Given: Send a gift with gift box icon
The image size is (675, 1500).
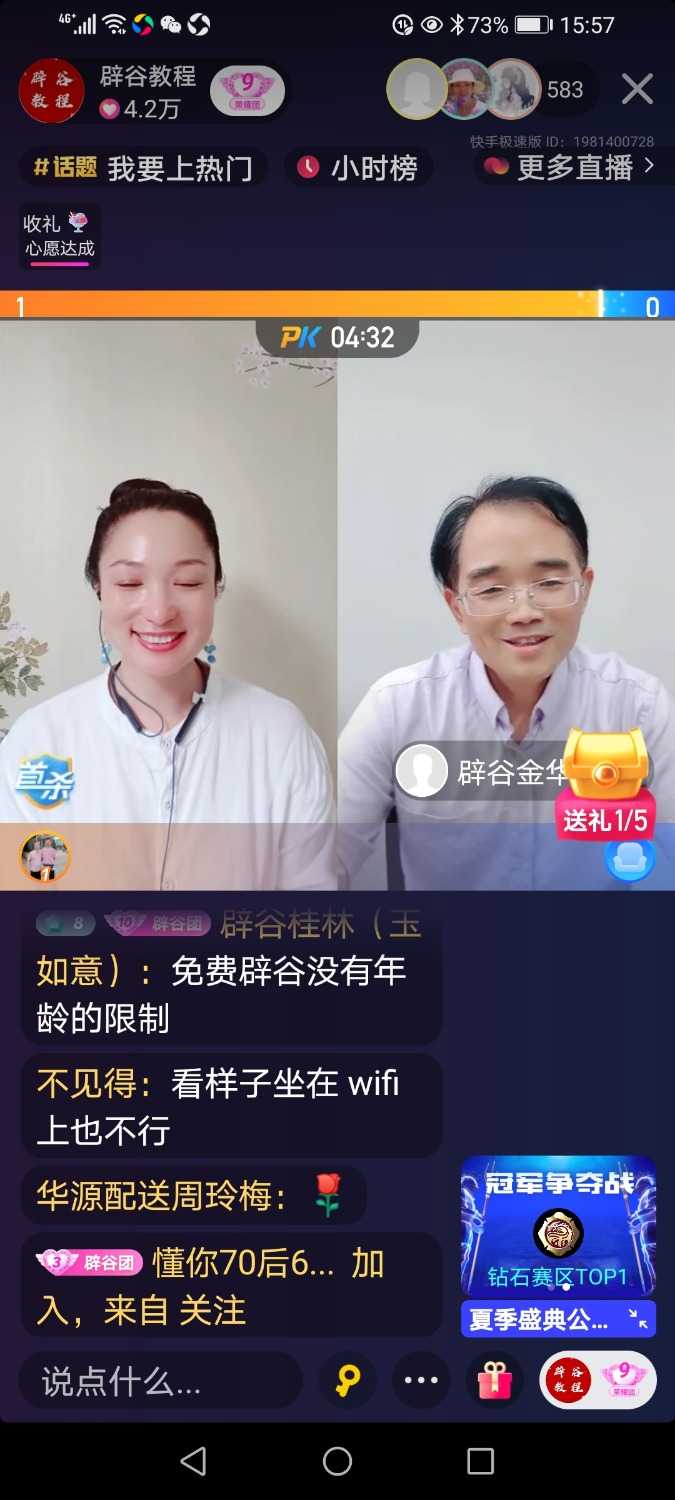Looking at the screenshot, I should pos(494,1382).
